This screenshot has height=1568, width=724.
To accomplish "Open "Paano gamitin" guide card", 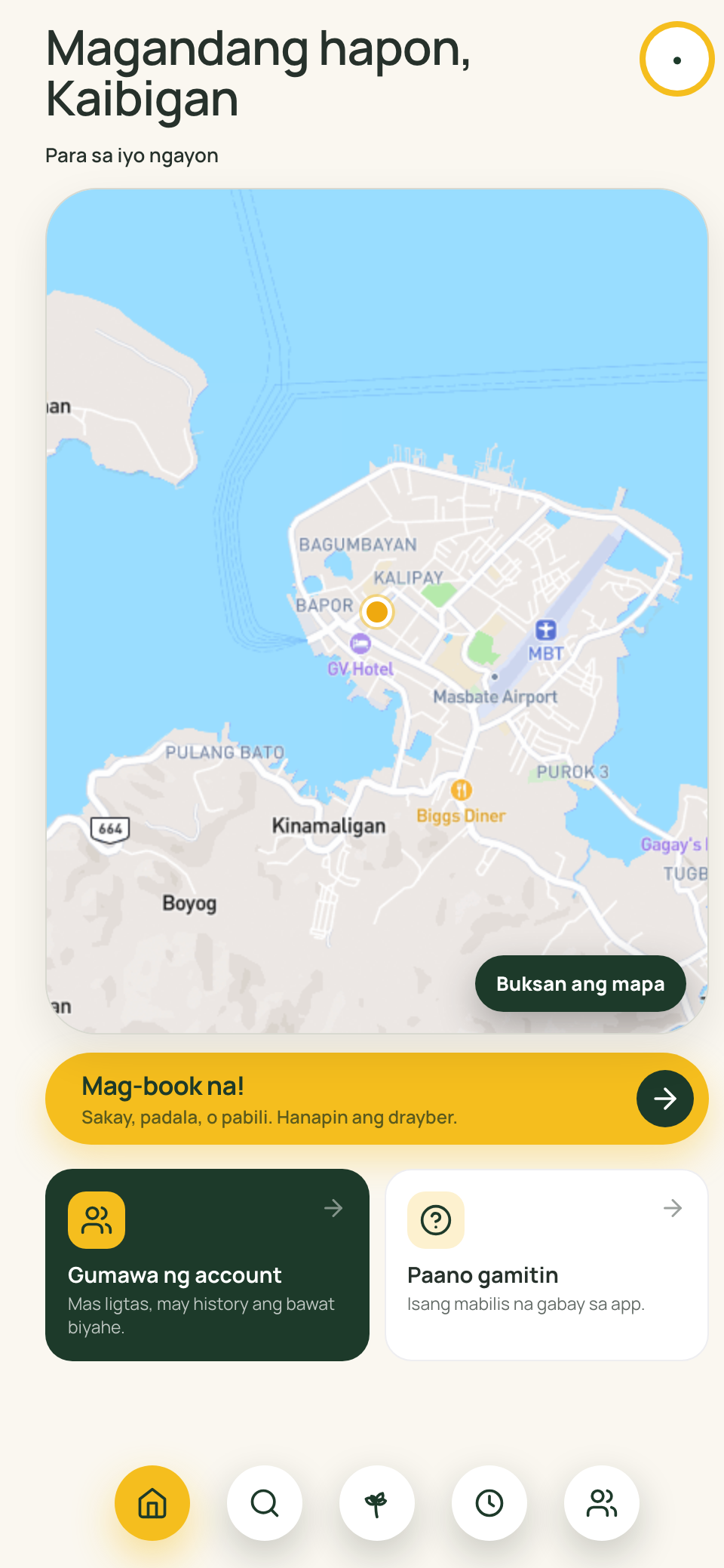I will [x=547, y=1265].
